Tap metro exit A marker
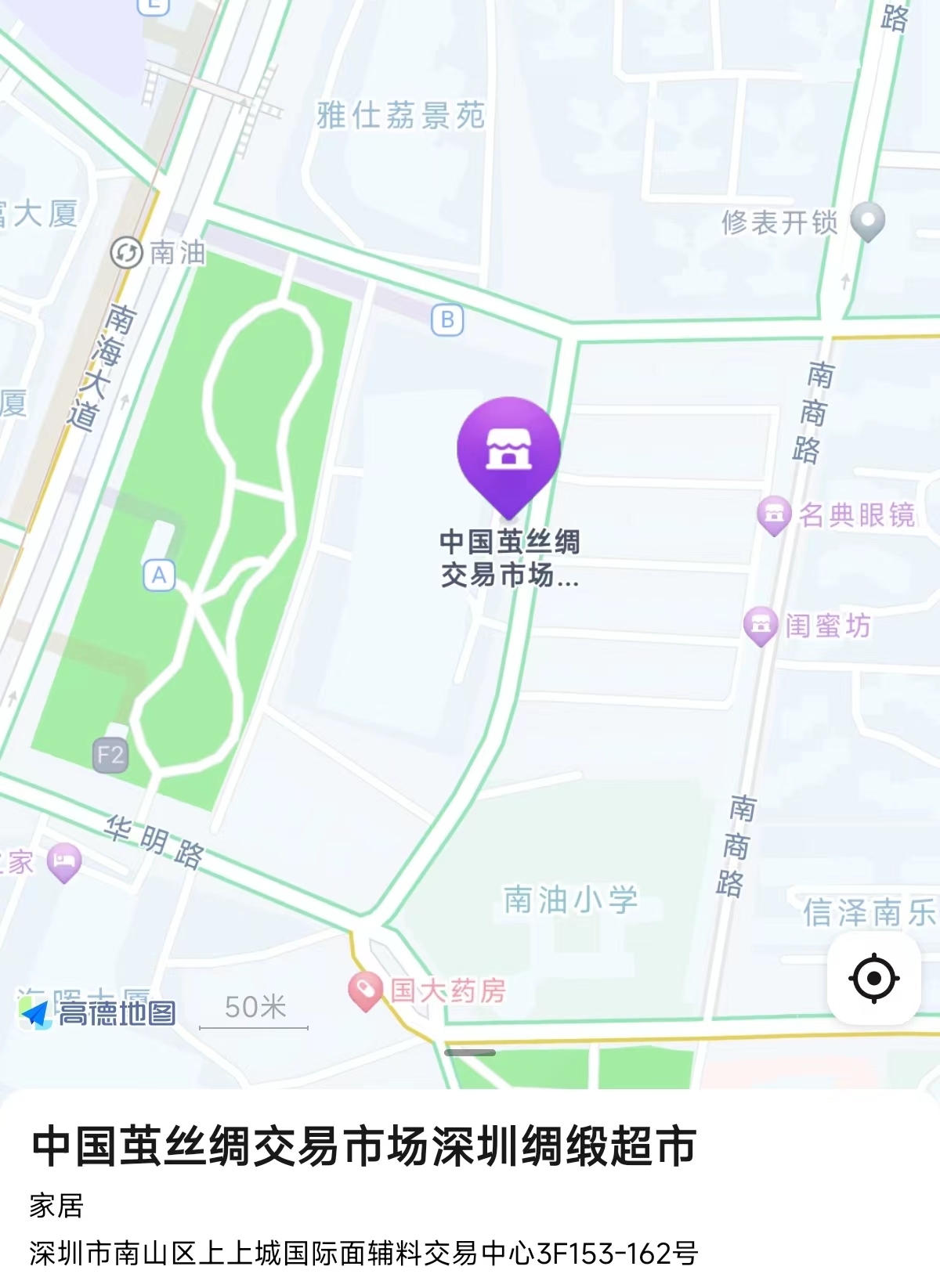Image resolution: width=940 pixels, height=1288 pixels. 159,575
